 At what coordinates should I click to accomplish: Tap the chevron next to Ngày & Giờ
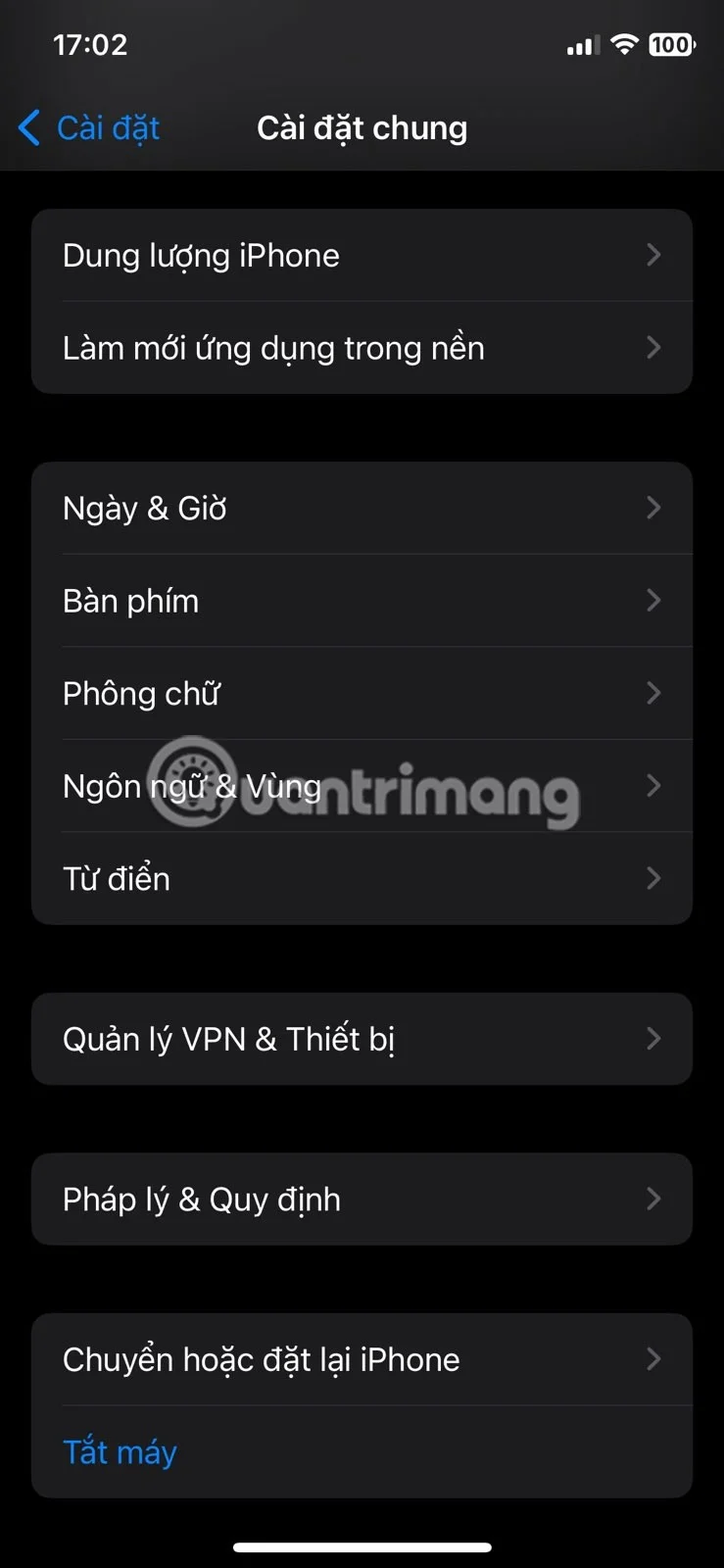tap(654, 508)
